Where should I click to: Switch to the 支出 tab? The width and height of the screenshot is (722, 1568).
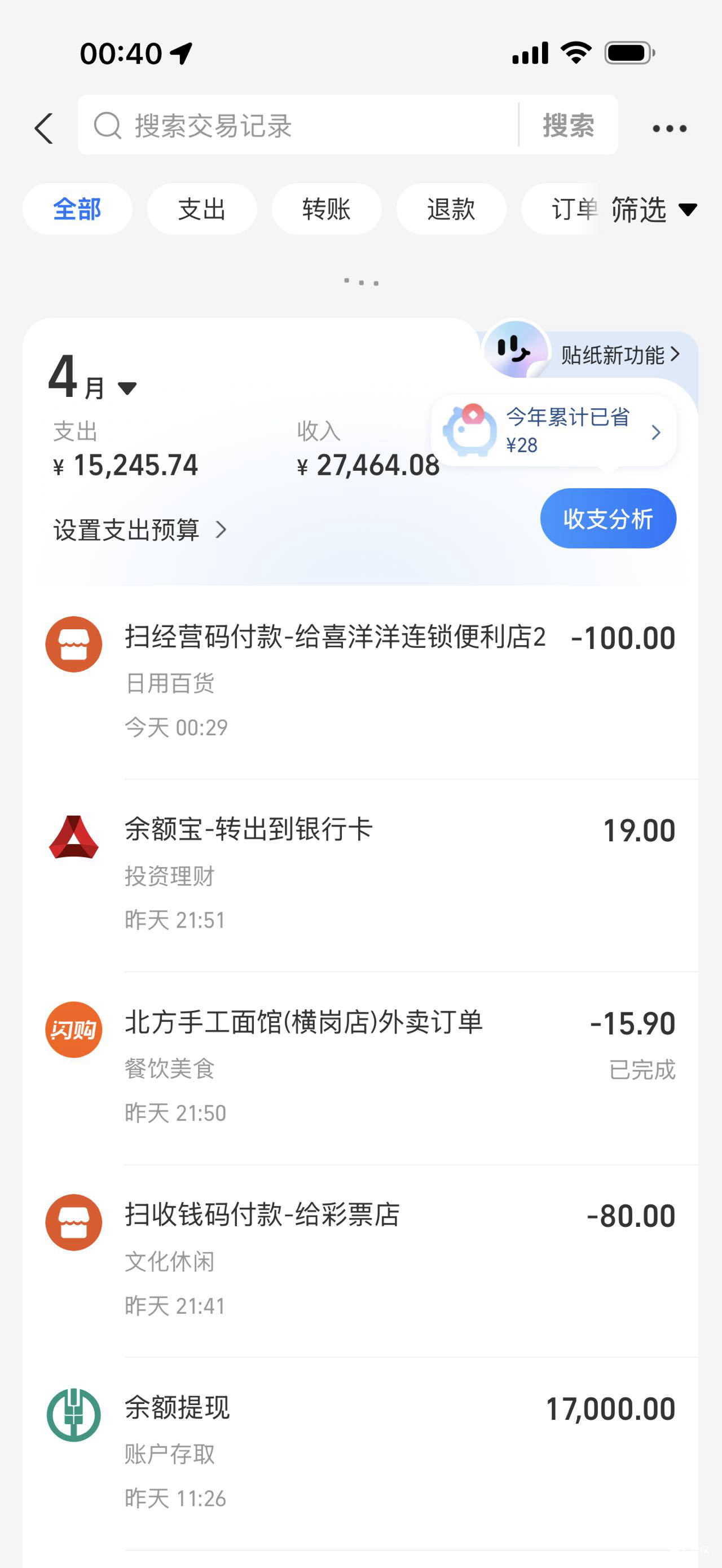click(201, 209)
